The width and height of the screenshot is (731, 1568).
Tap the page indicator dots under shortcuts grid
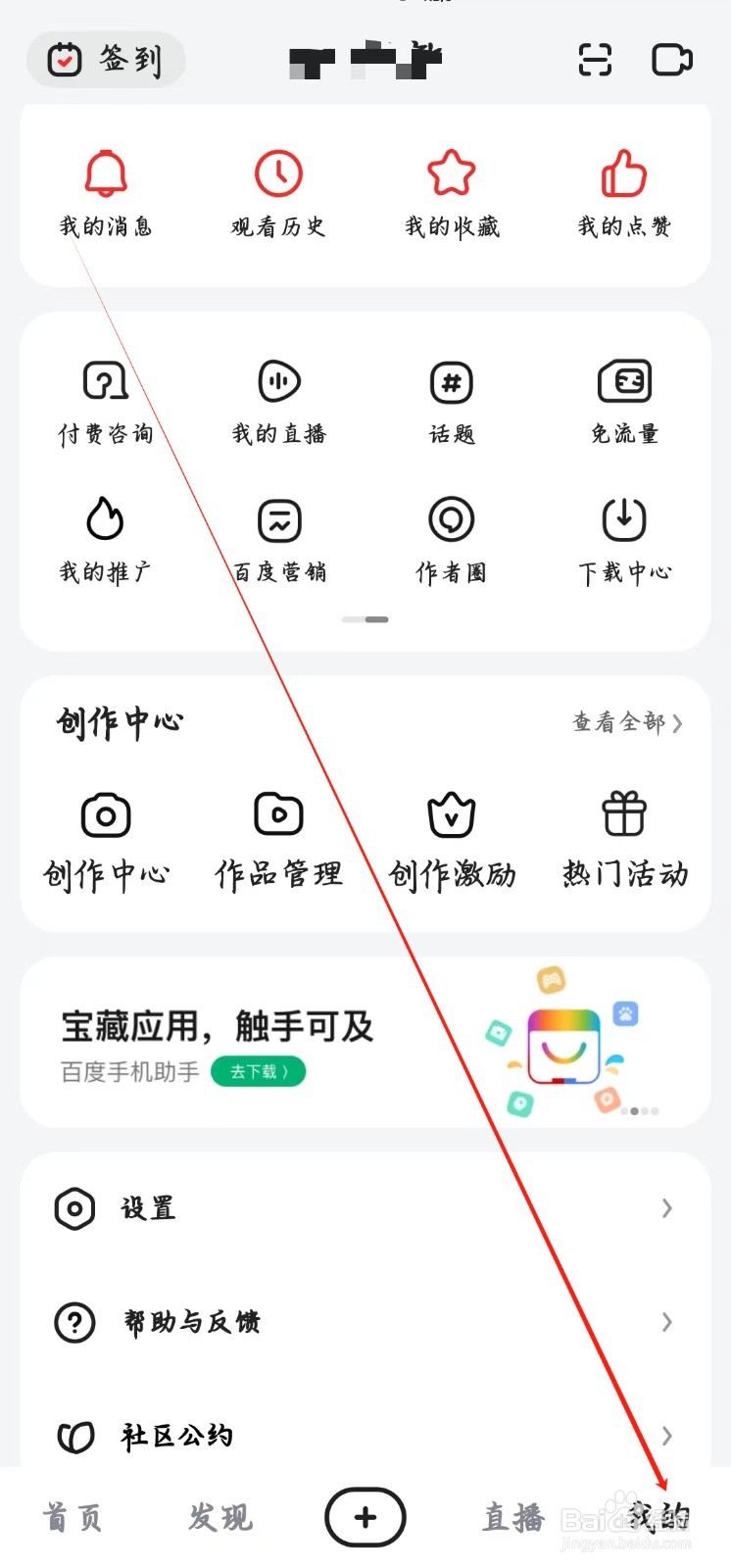[365, 619]
